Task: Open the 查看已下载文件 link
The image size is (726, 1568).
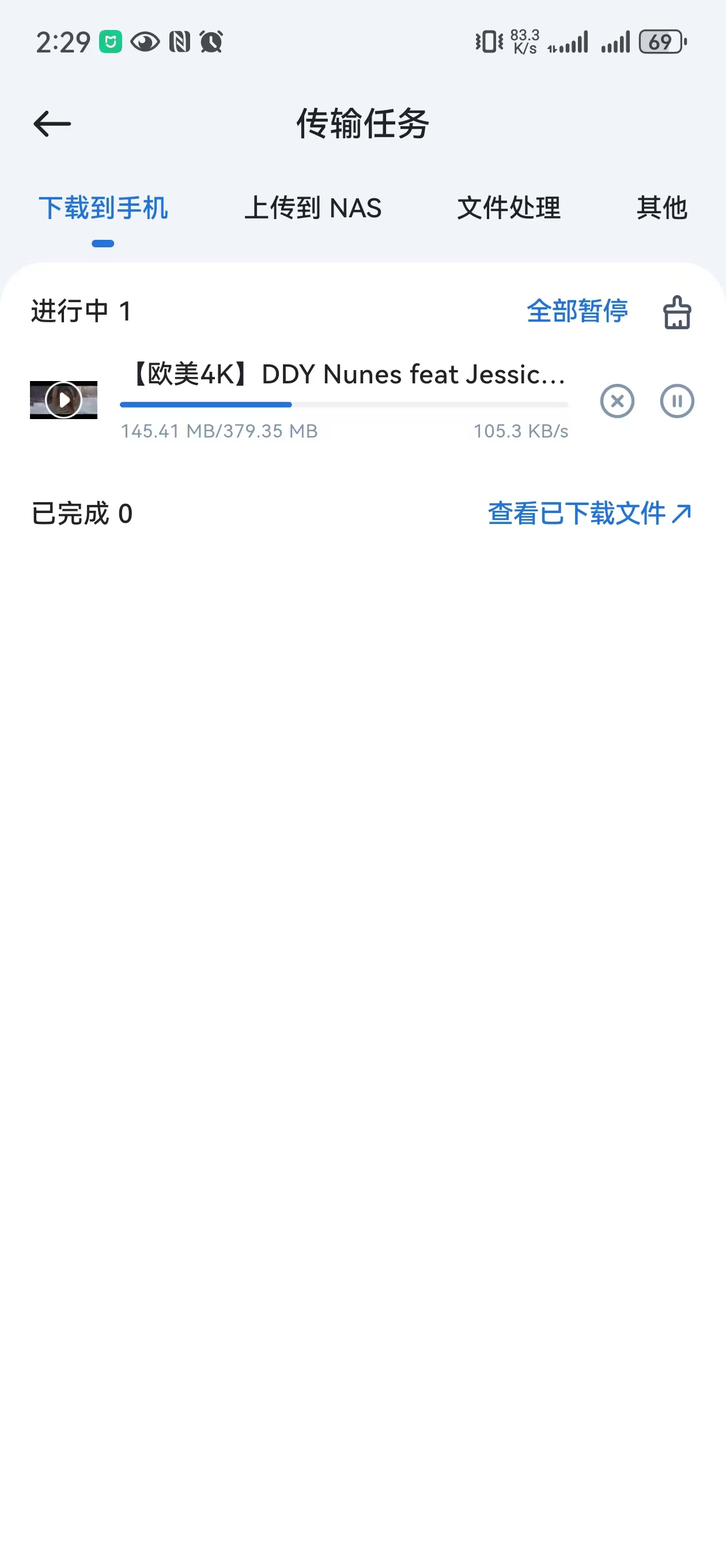Action: click(x=589, y=514)
